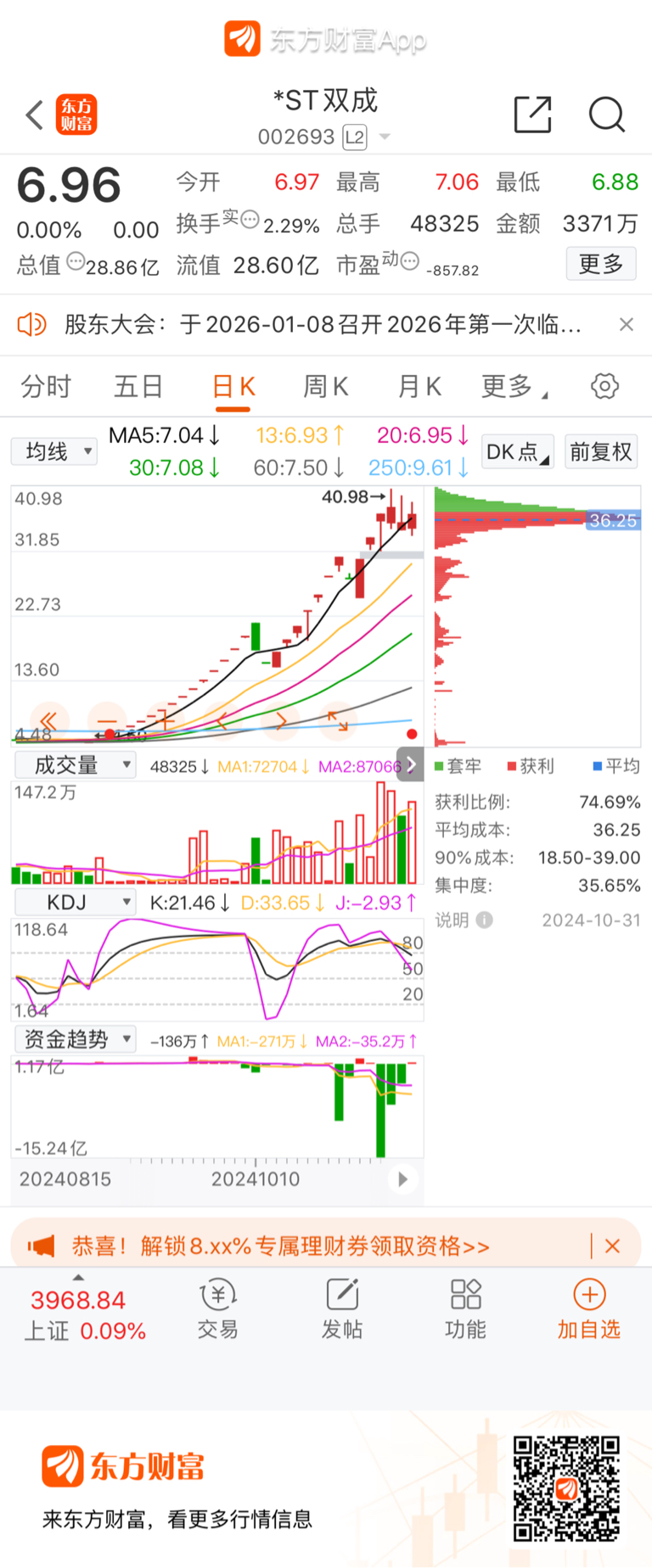This screenshot has width=652, height=1568.
Task: Expand the 更多 chart period menu
Action: [x=512, y=387]
